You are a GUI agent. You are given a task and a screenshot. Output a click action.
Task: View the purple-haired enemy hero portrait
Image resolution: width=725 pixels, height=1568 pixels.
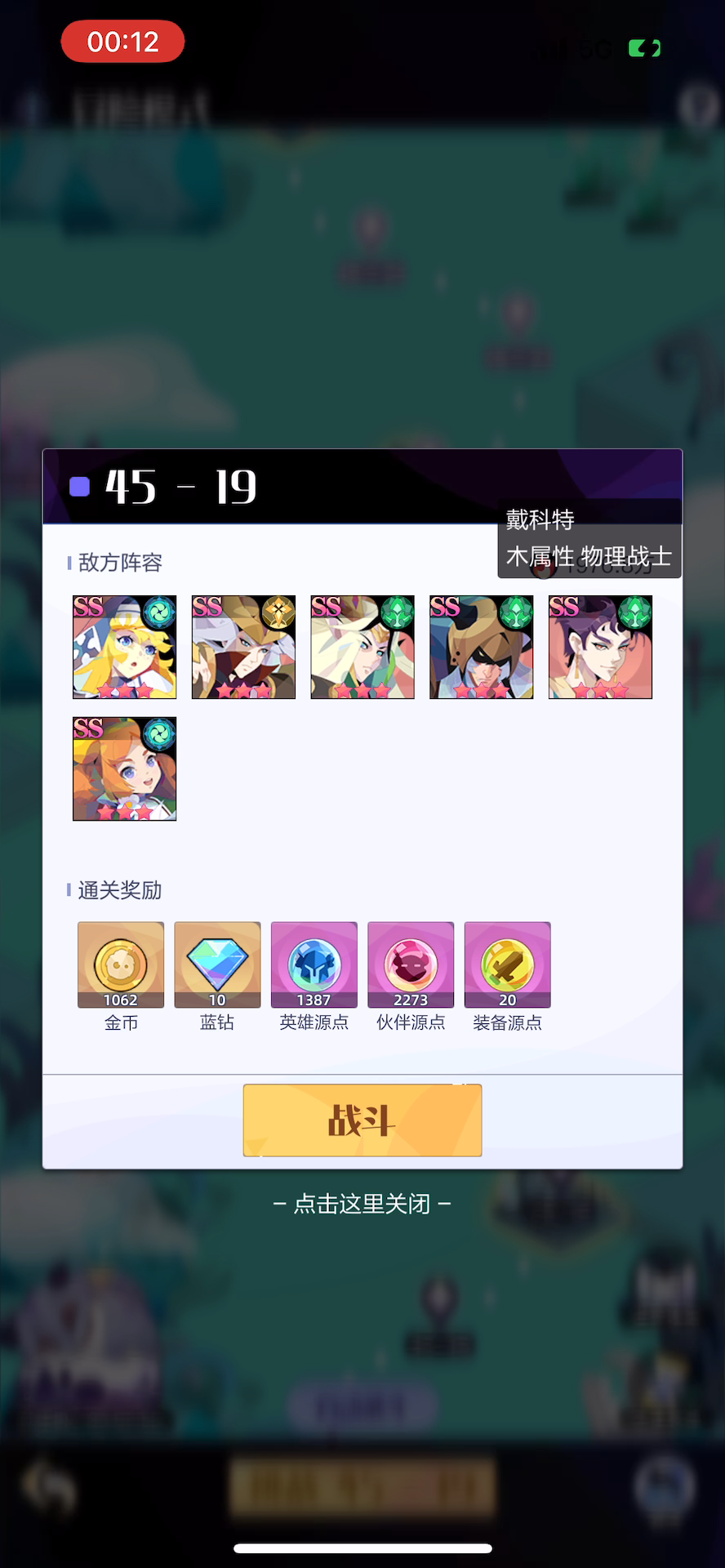coord(600,647)
